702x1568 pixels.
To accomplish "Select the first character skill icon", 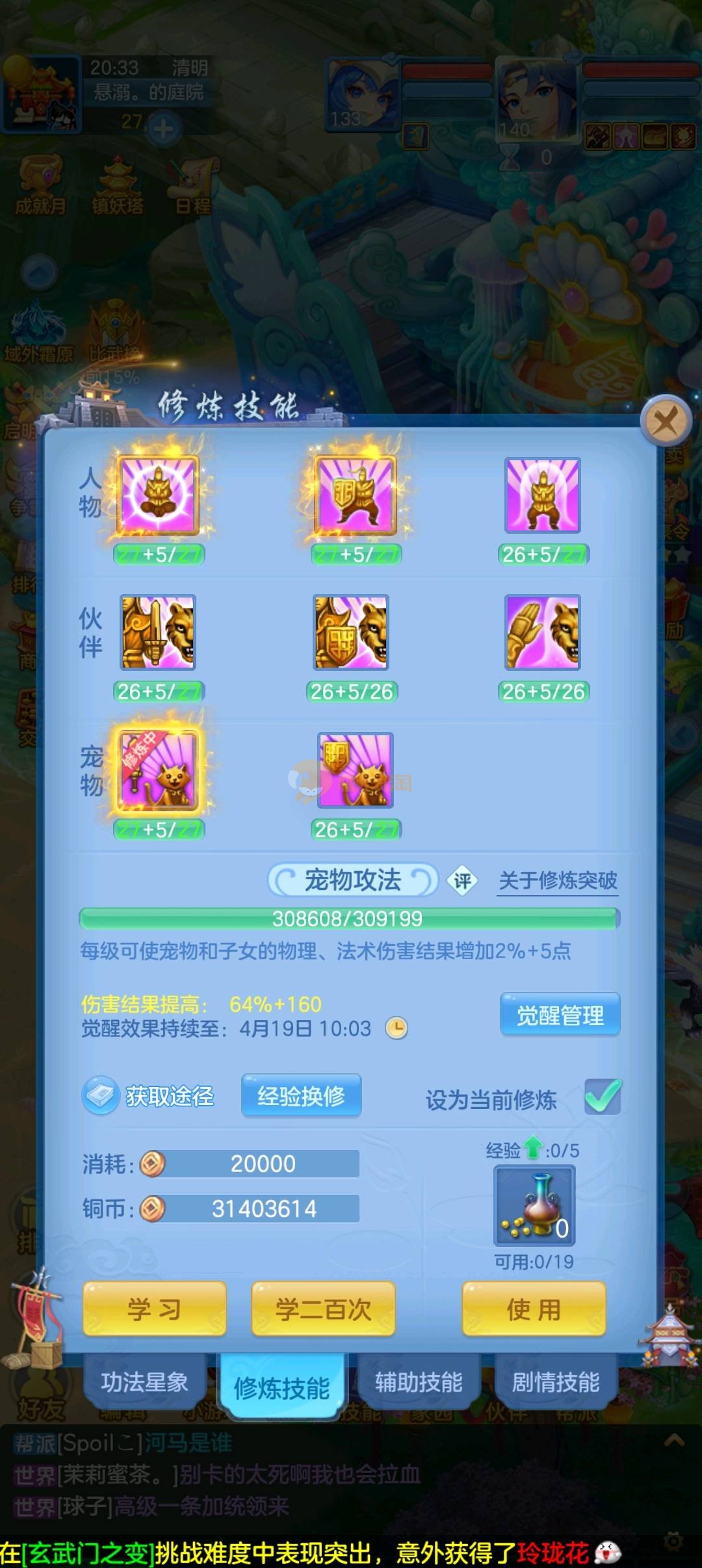I will point(157,495).
